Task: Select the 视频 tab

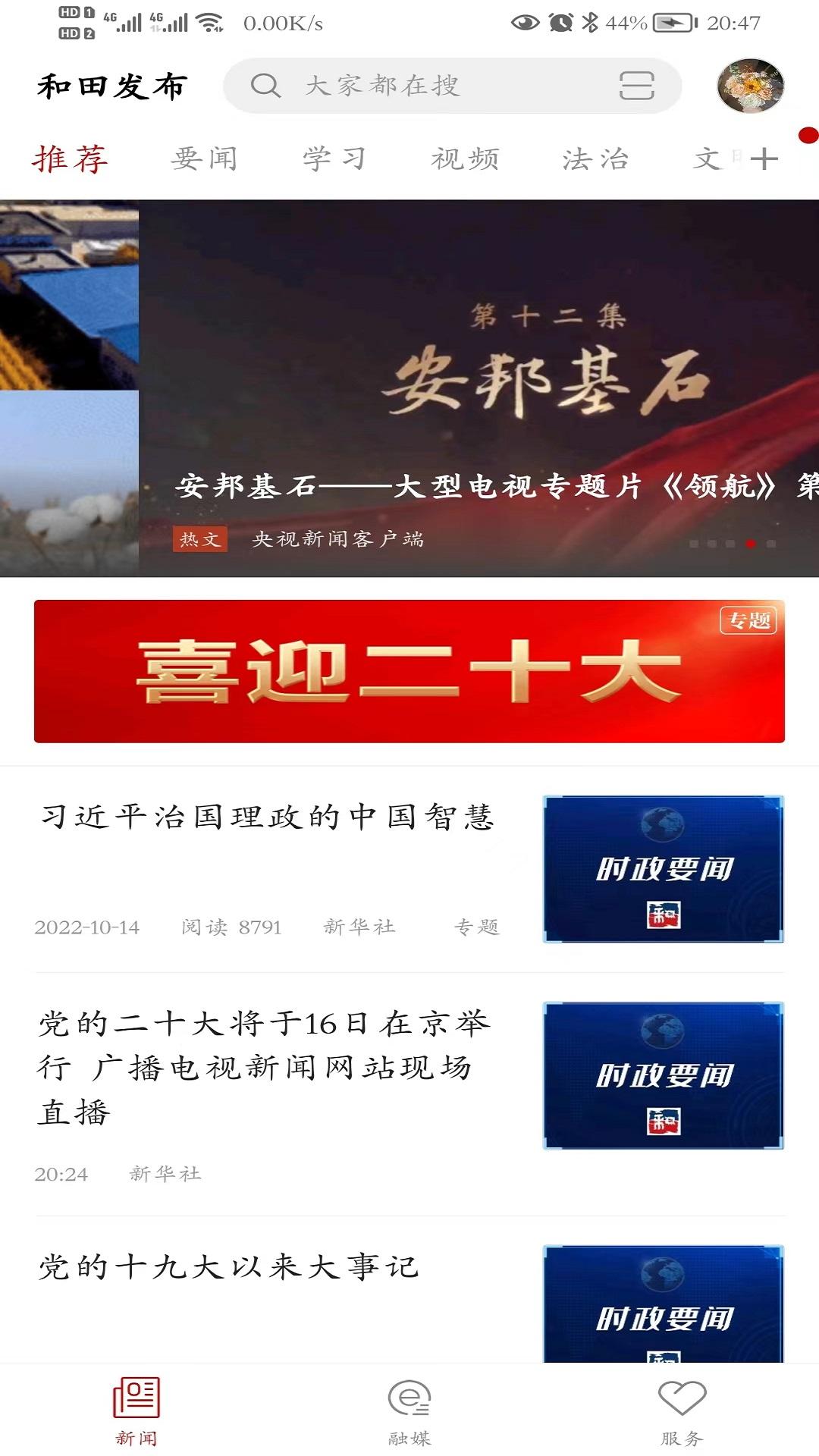Action: coord(466,158)
